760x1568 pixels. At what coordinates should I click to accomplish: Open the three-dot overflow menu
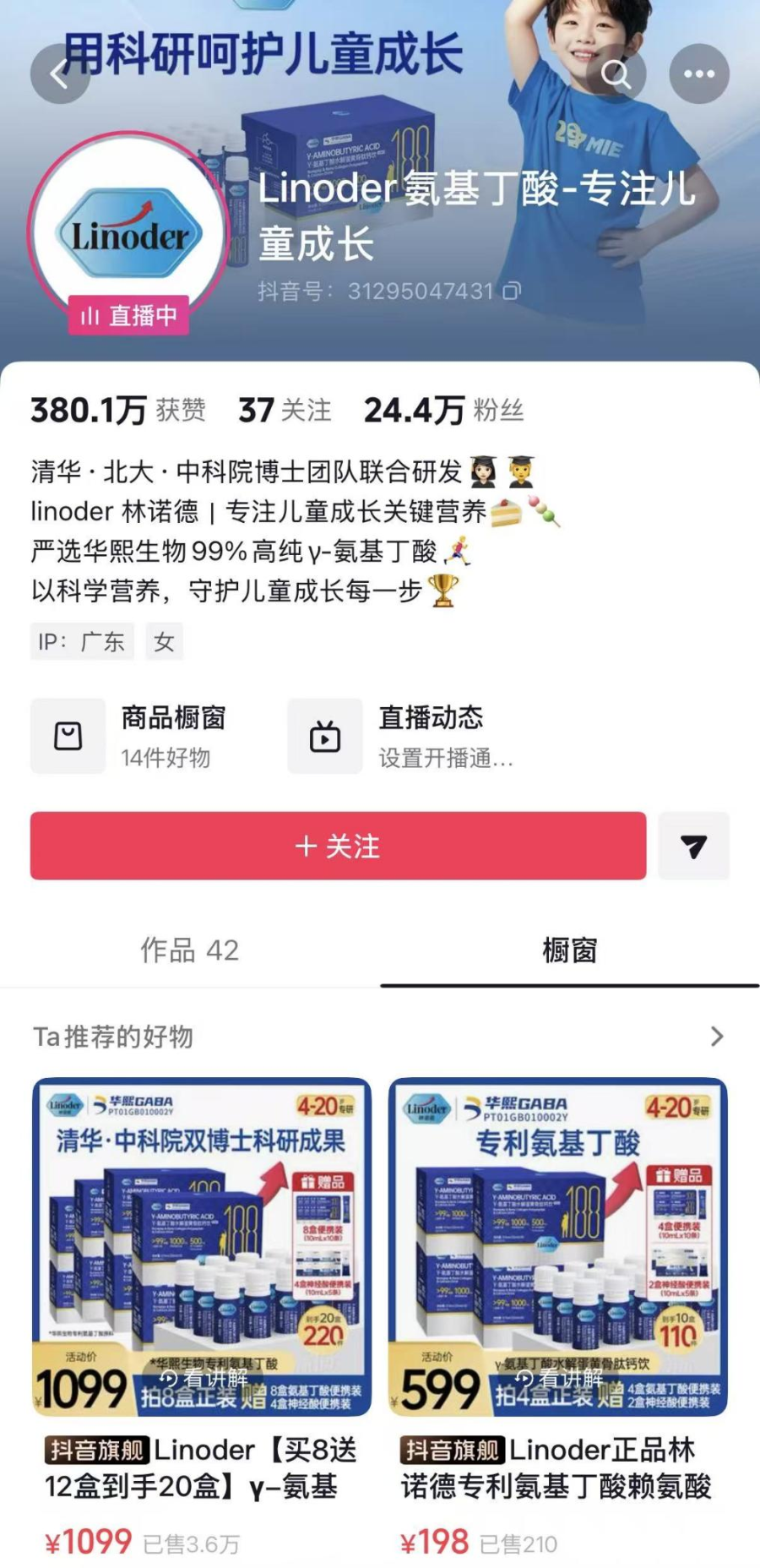[699, 74]
